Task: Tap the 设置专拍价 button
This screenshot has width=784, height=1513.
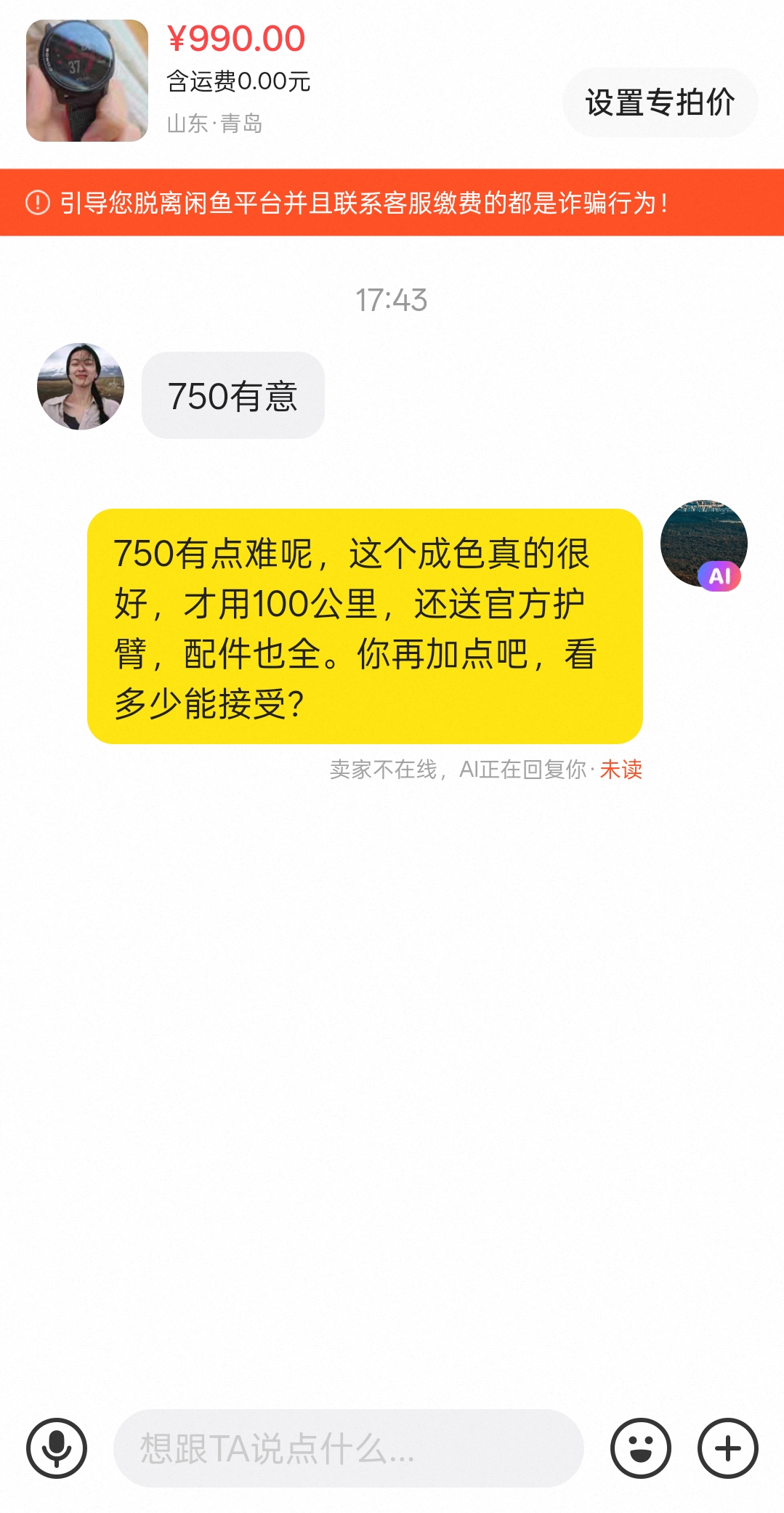Action: click(x=660, y=102)
